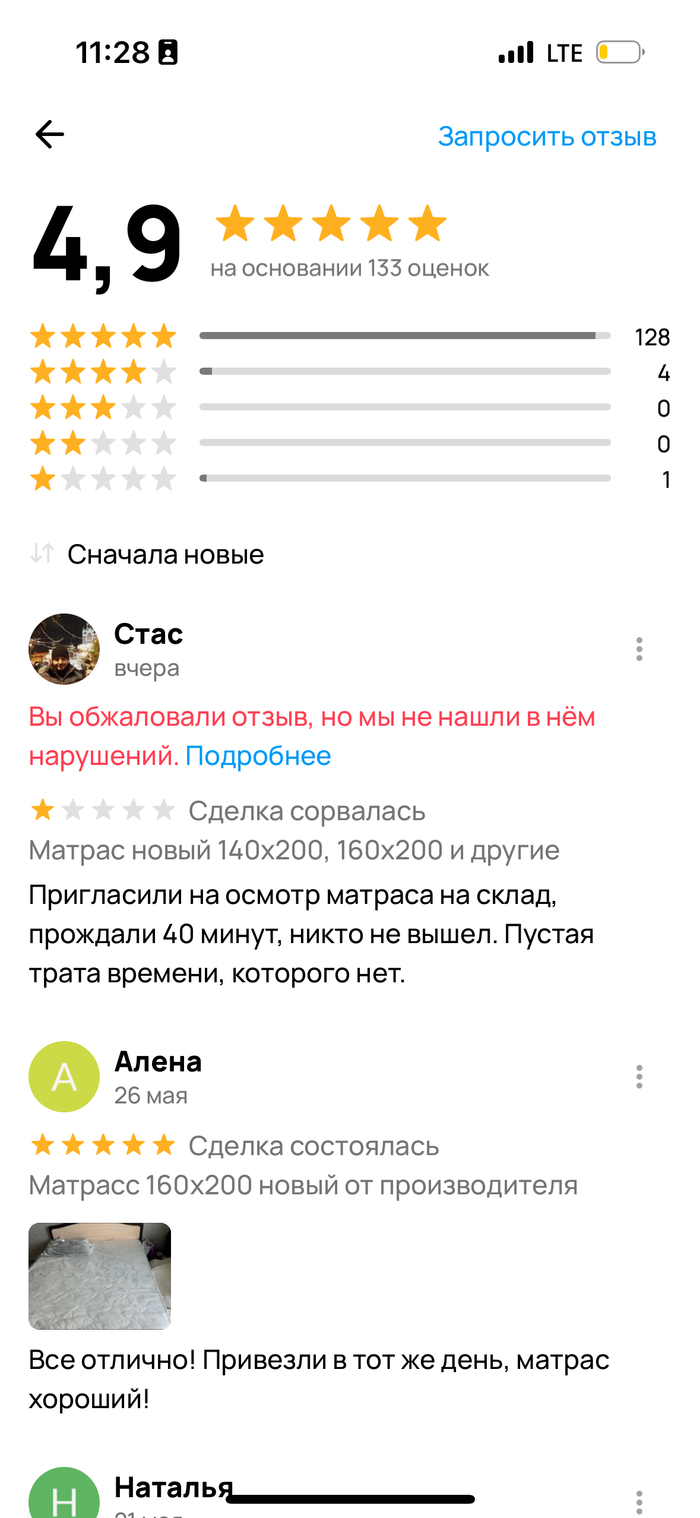View the mattress photo in Алена's review
This screenshot has height=1518, width=700.
(x=100, y=1276)
